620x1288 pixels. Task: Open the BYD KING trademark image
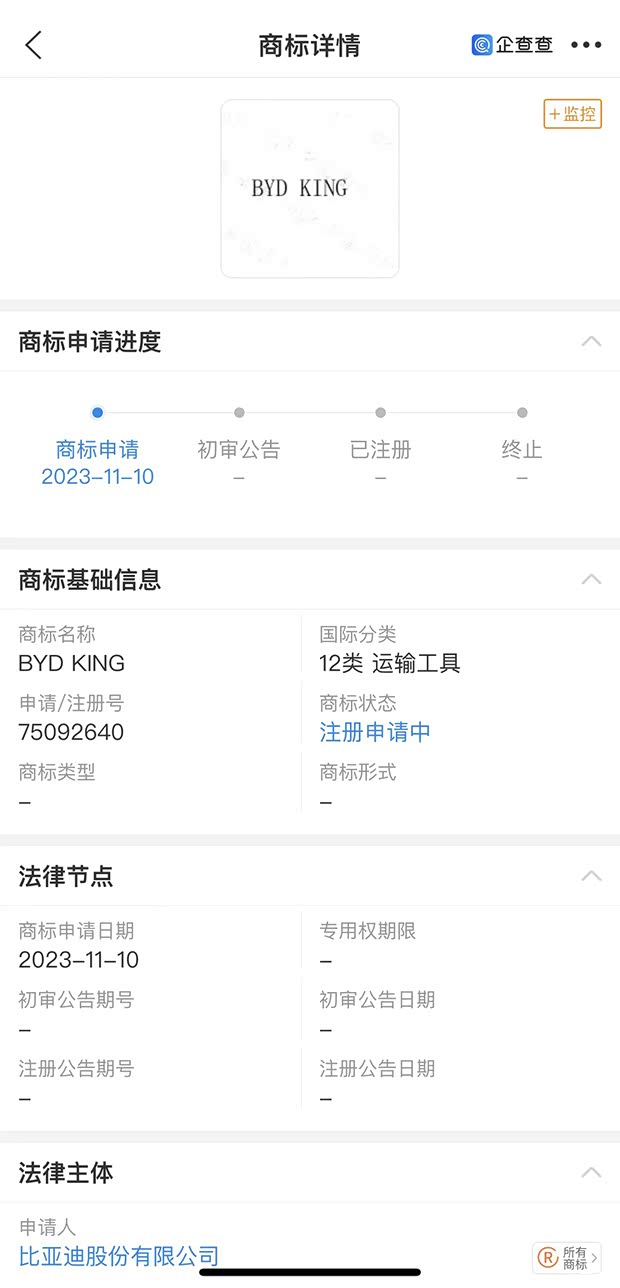(x=310, y=188)
